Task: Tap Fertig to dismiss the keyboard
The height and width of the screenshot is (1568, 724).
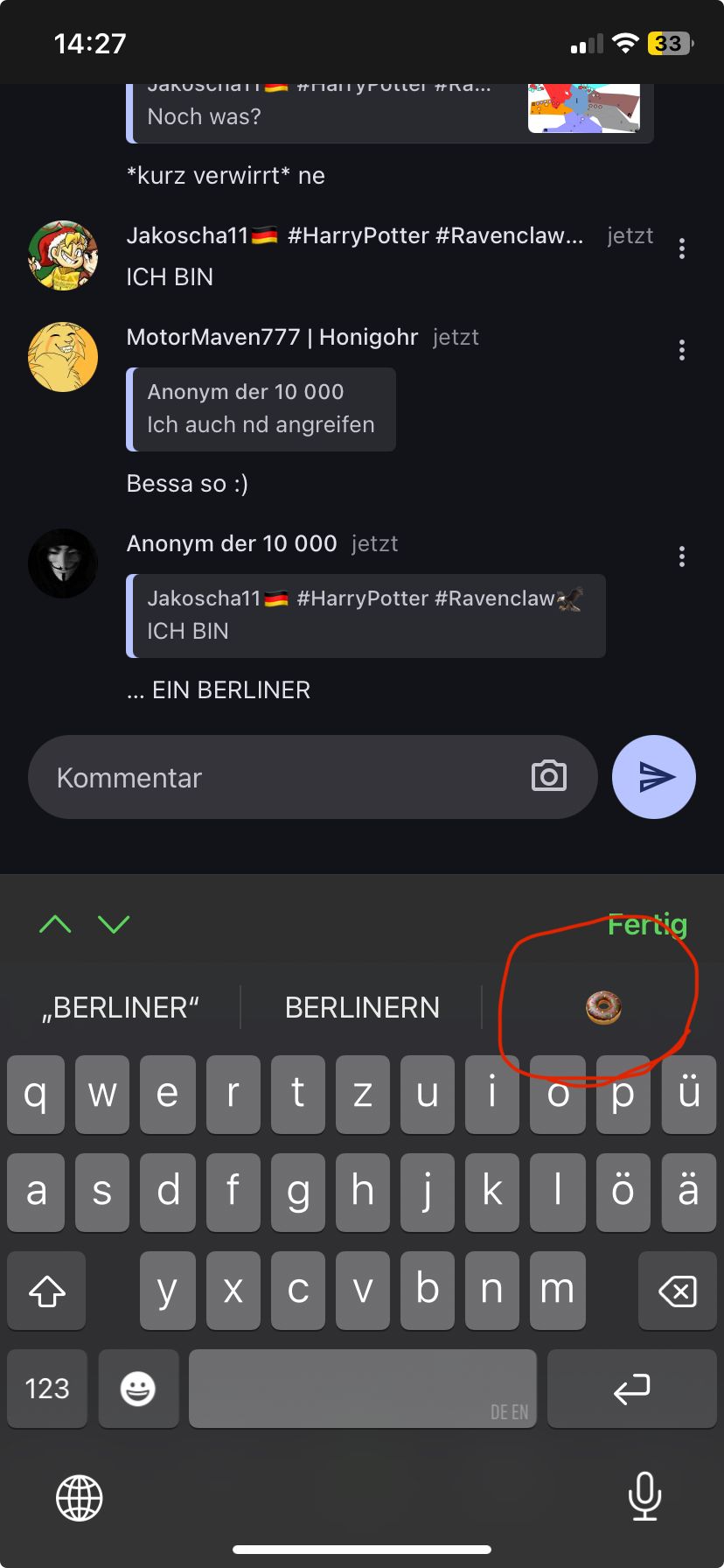Action: (x=647, y=925)
